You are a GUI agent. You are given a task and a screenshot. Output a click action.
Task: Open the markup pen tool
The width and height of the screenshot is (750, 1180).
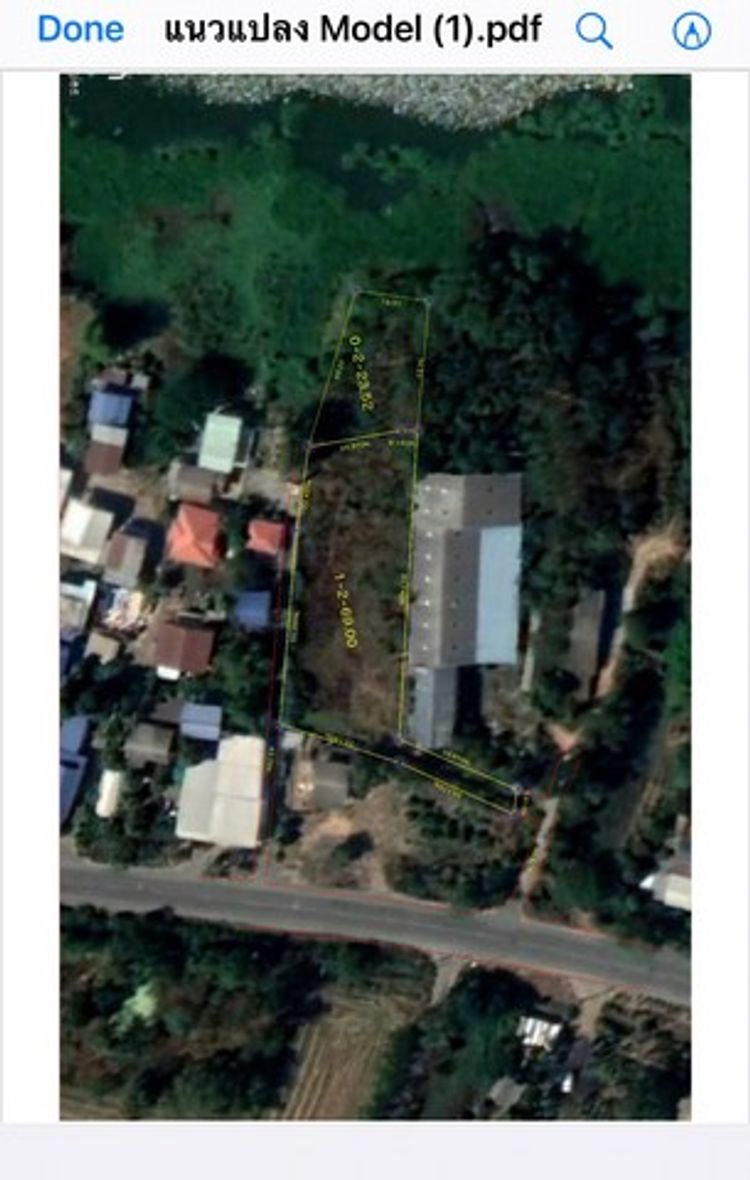coord(692,31)
